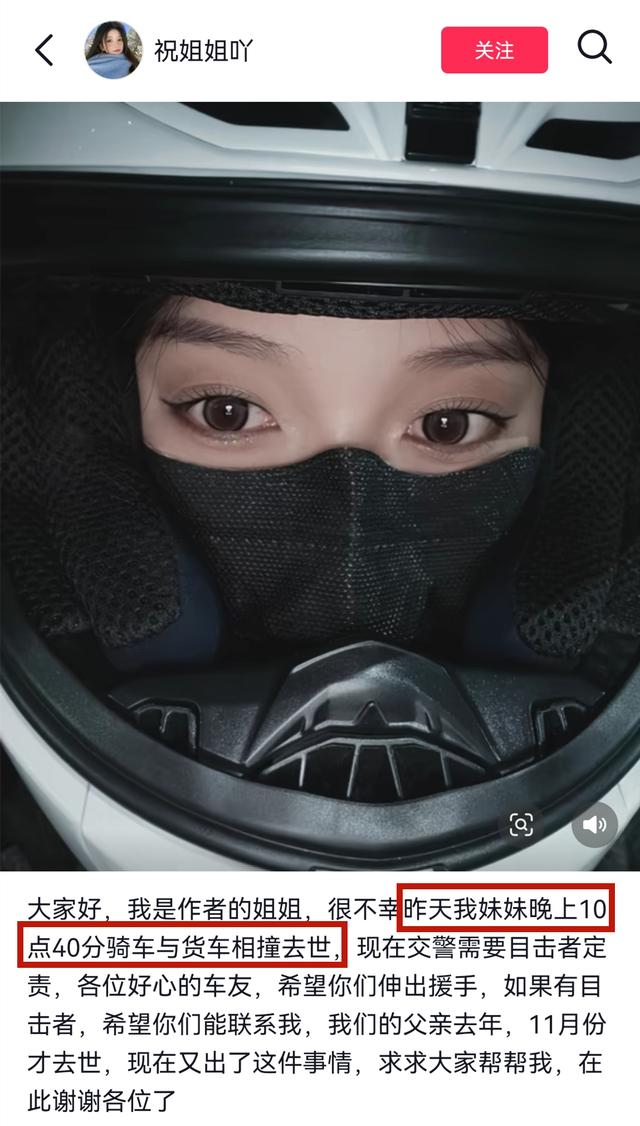
Task: Open the search magnifier icon
Action: (594, 48)
